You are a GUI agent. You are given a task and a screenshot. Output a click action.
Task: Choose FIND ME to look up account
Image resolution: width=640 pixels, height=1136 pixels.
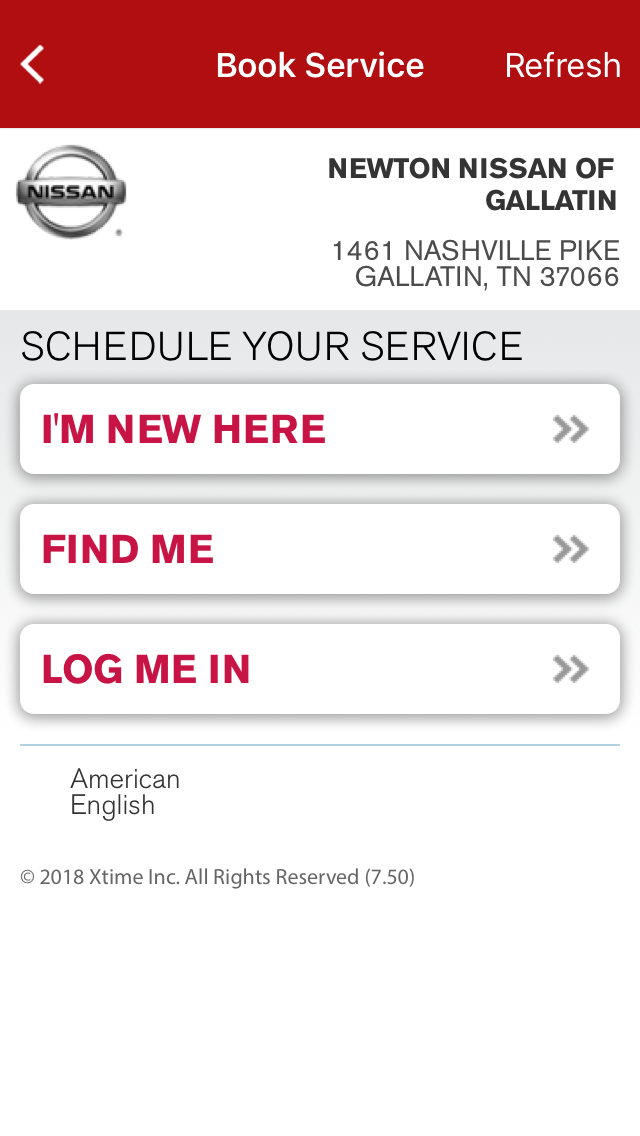[x=320, y=549]
